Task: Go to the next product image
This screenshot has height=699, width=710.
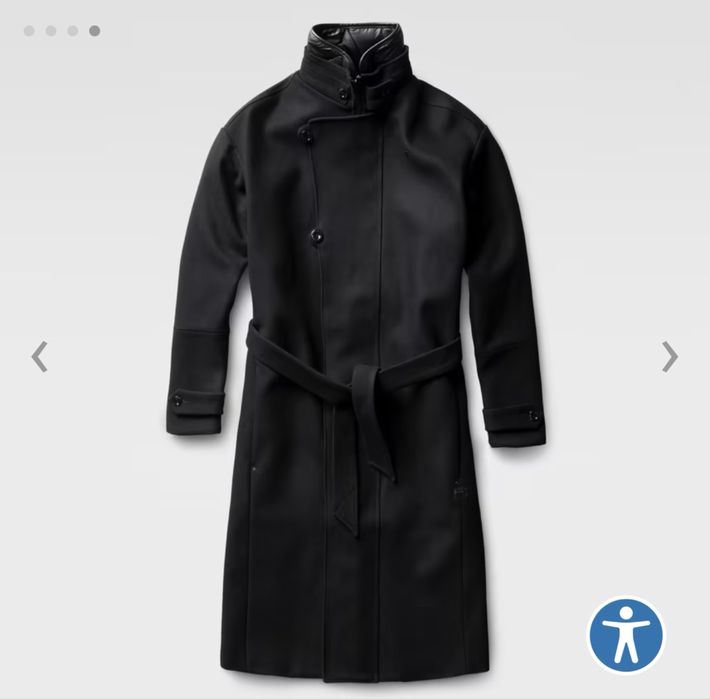Action: click(x=669, y=356)
